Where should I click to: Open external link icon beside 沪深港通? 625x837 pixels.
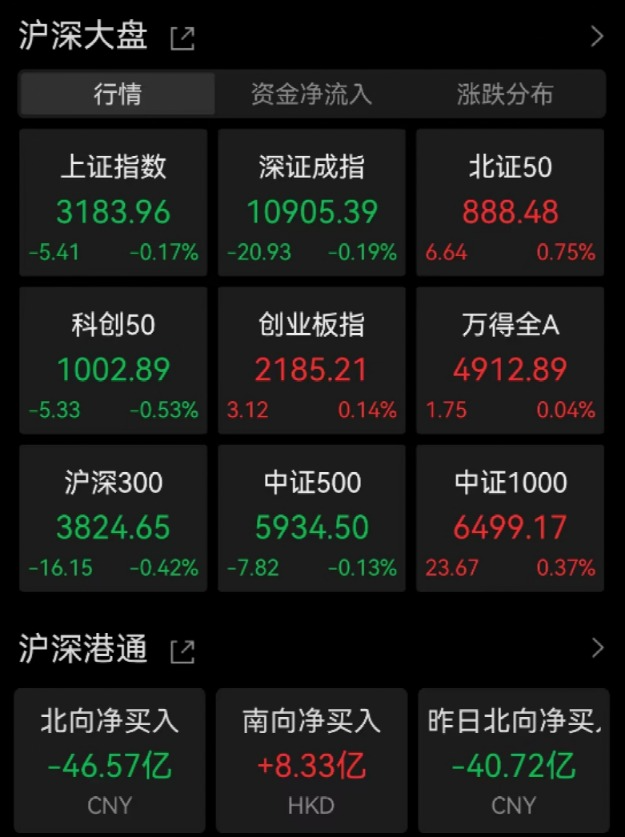182,652
